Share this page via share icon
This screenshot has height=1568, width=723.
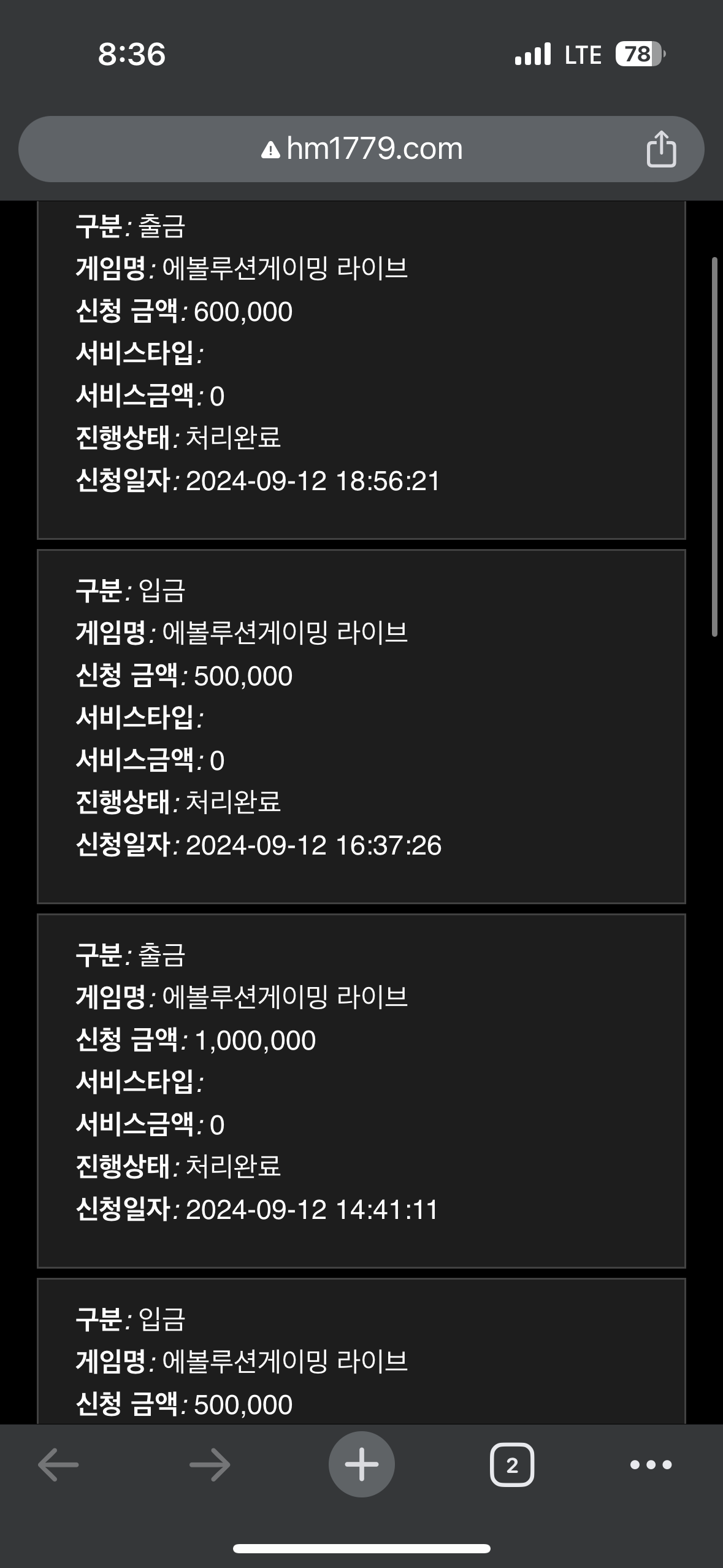coord(661,148)
